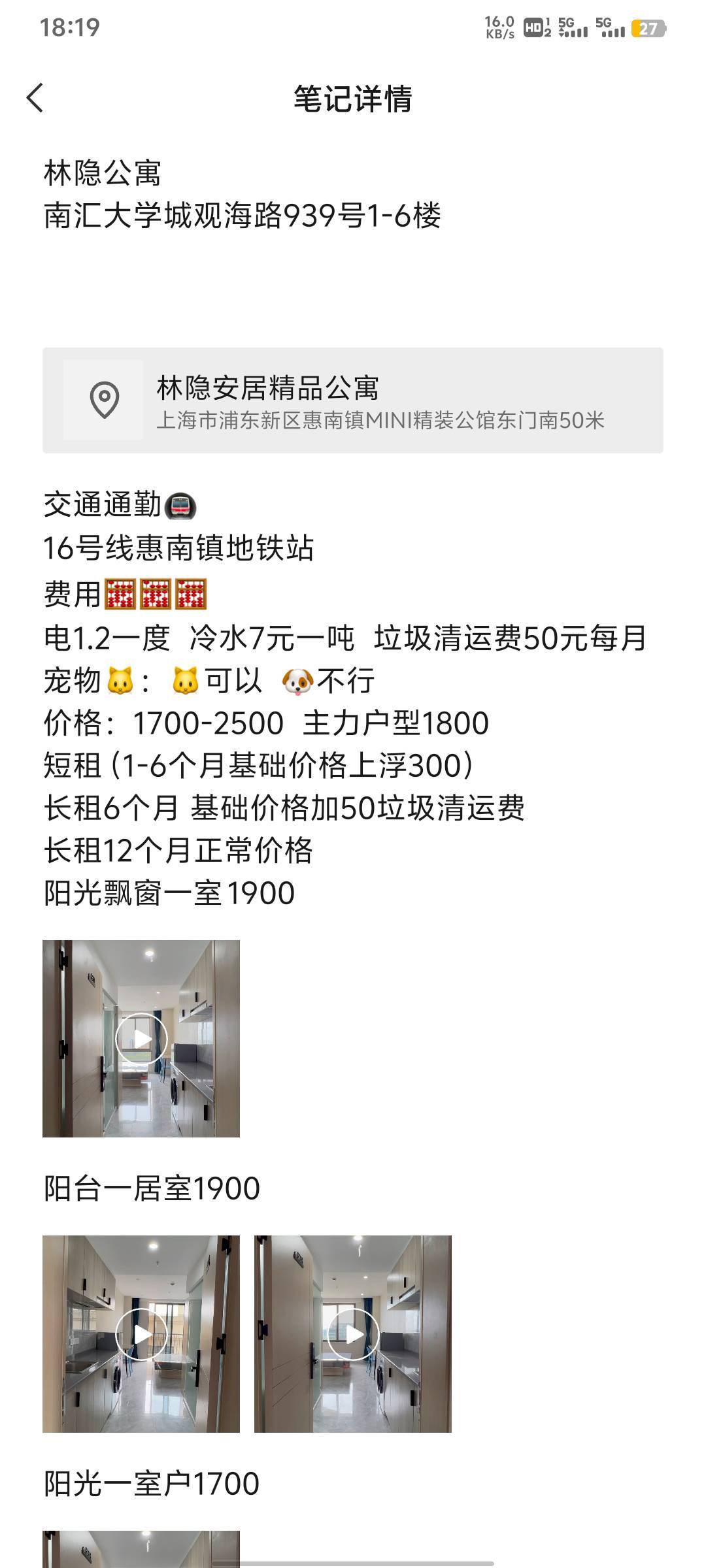Open the 林隐安居精品公寓 location card

353,400
